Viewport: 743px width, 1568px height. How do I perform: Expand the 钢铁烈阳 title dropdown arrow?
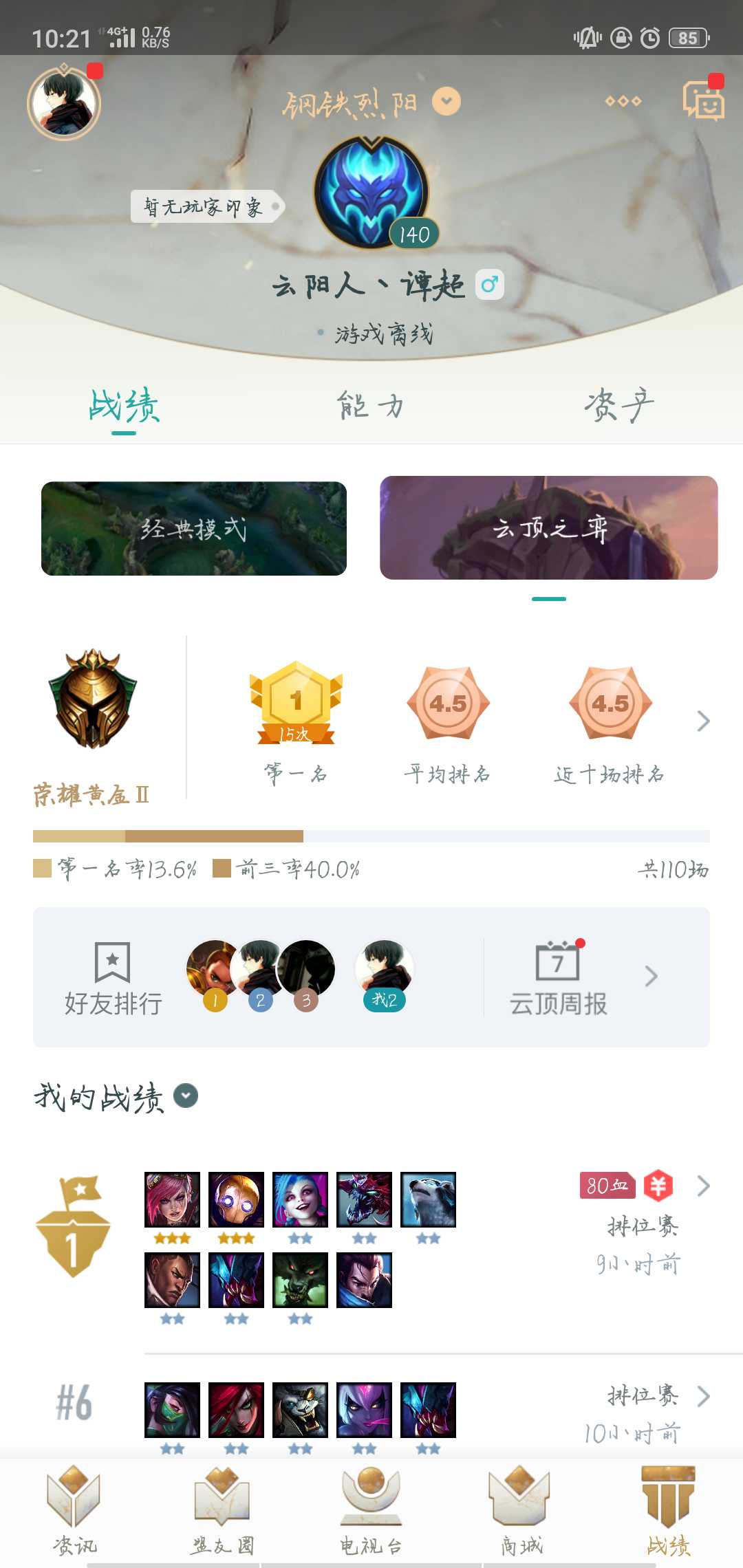pos(446,102)
